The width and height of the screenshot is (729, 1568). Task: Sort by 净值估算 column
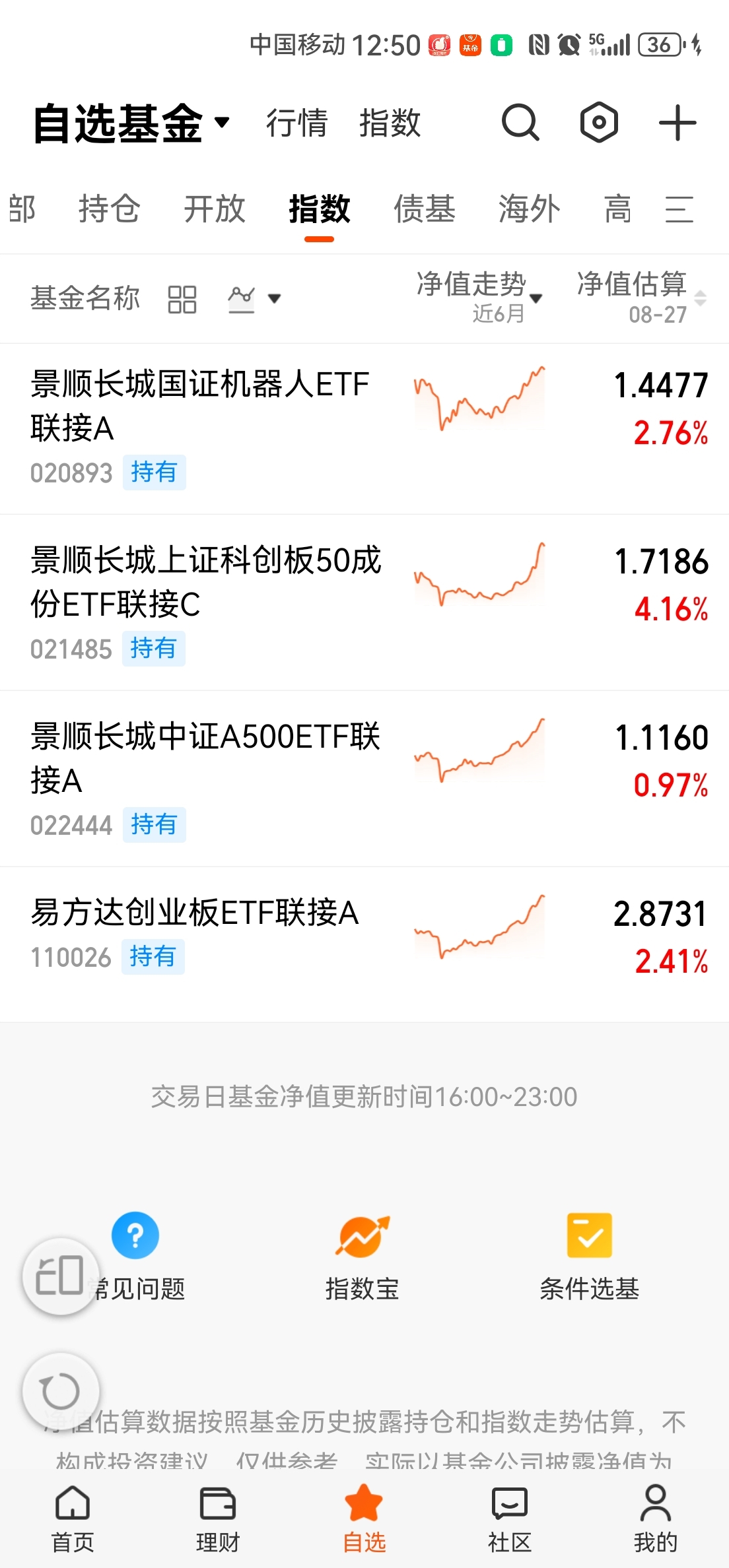click(642, 297)
